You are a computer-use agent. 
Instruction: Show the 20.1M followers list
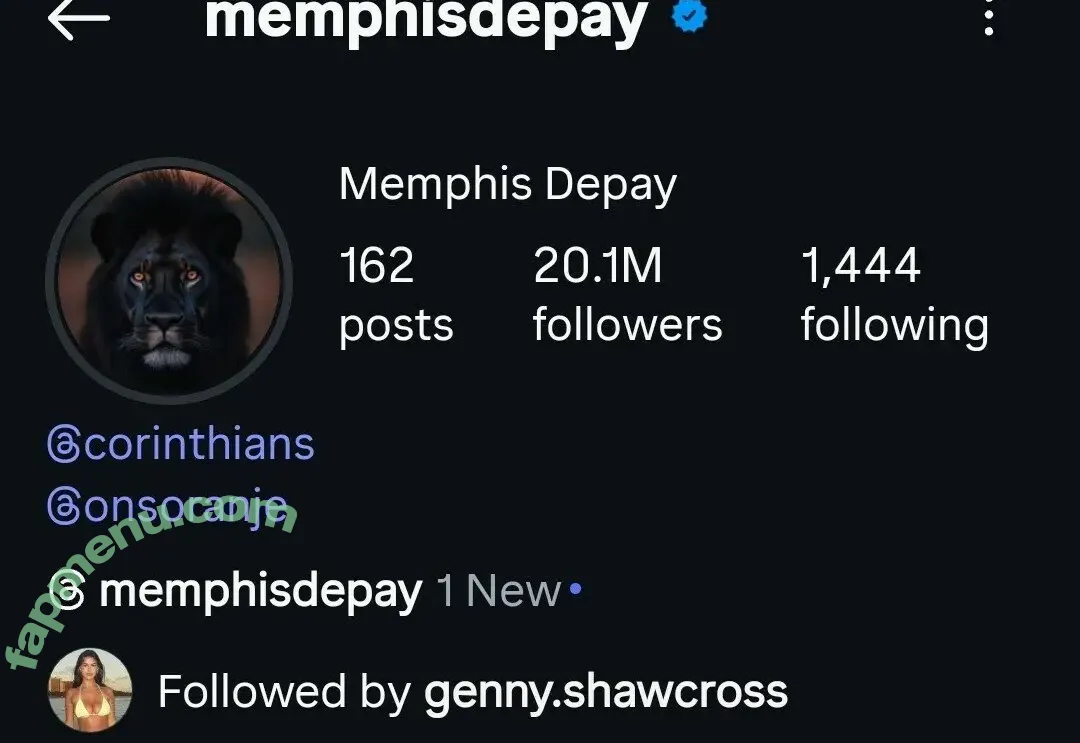pyautogui.click(x=627, y=295)
